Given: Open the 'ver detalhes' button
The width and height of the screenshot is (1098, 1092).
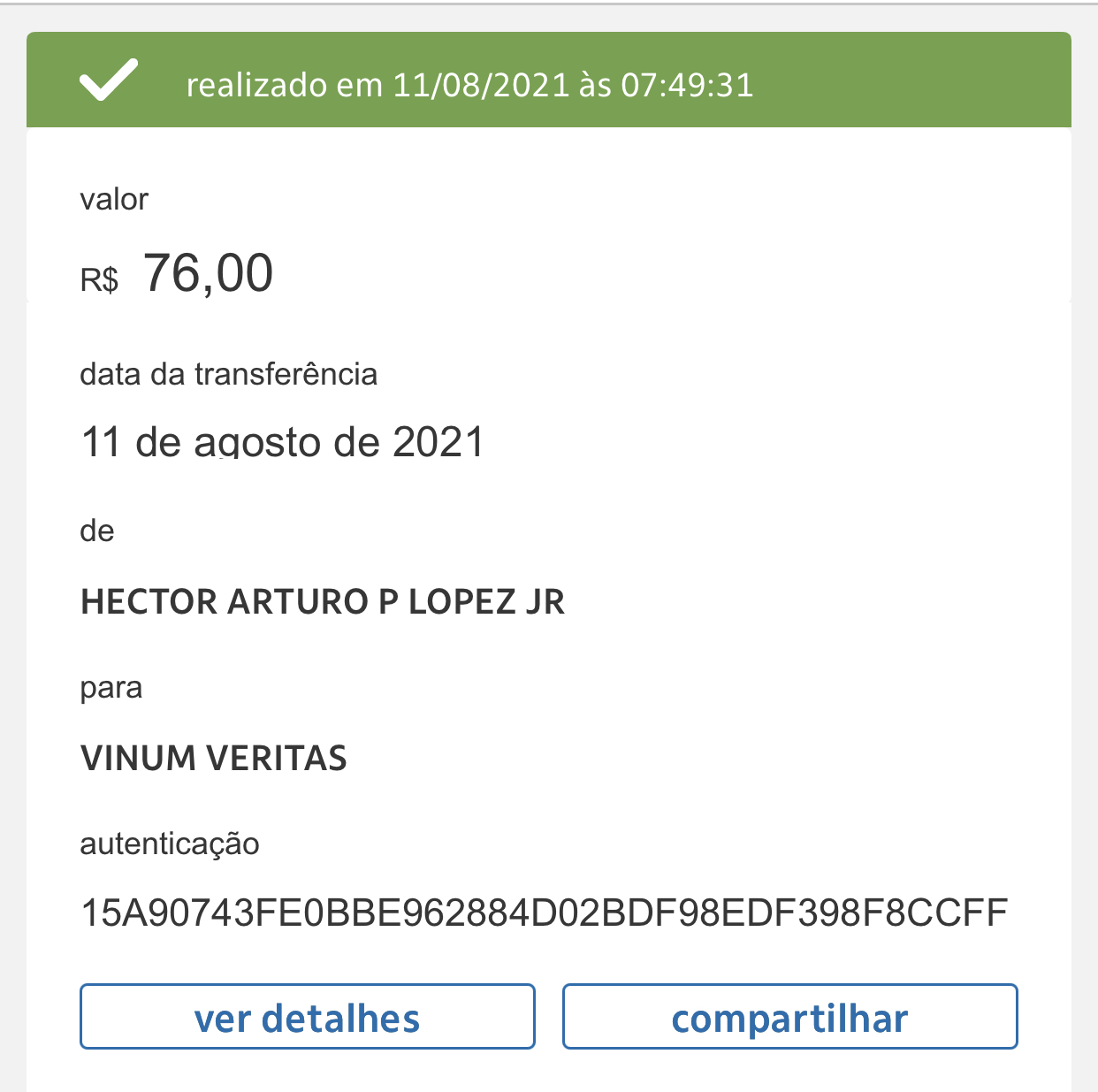Looking at the screenshot, I should [307, 1017].
